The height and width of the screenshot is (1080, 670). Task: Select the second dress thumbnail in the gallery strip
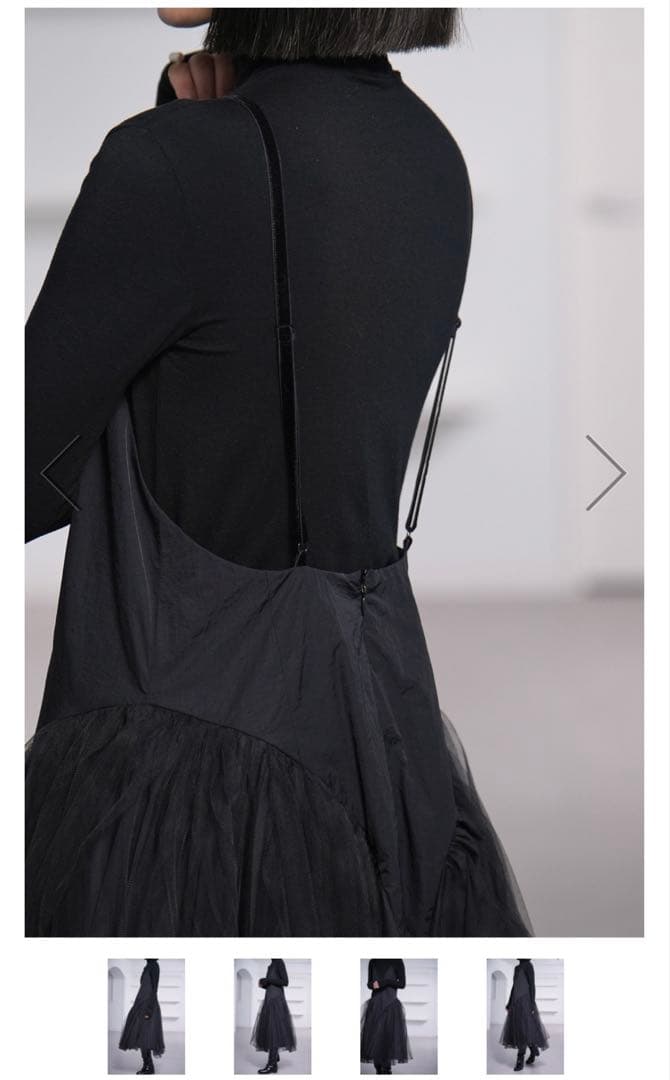(x=272, y=1016)
